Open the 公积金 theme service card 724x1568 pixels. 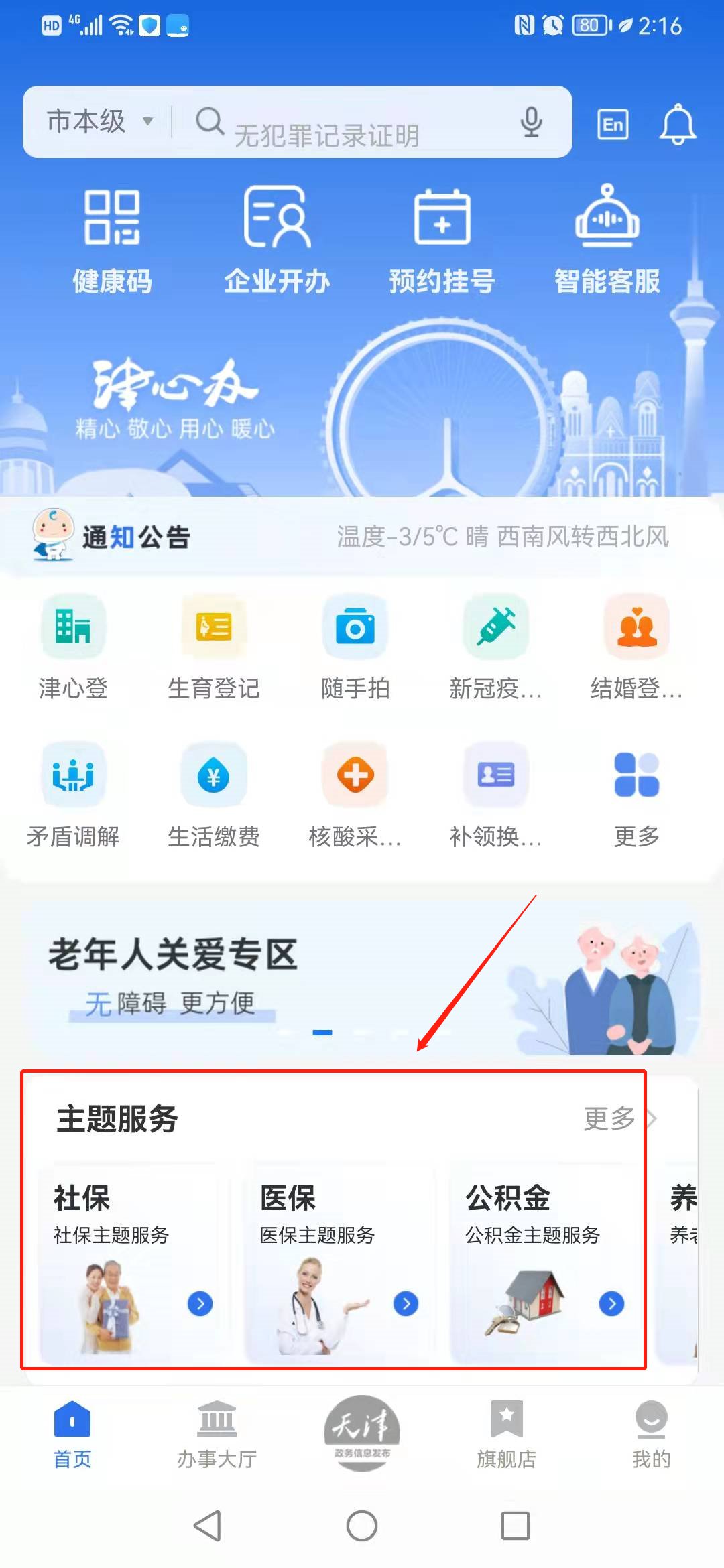[543, 1263]
